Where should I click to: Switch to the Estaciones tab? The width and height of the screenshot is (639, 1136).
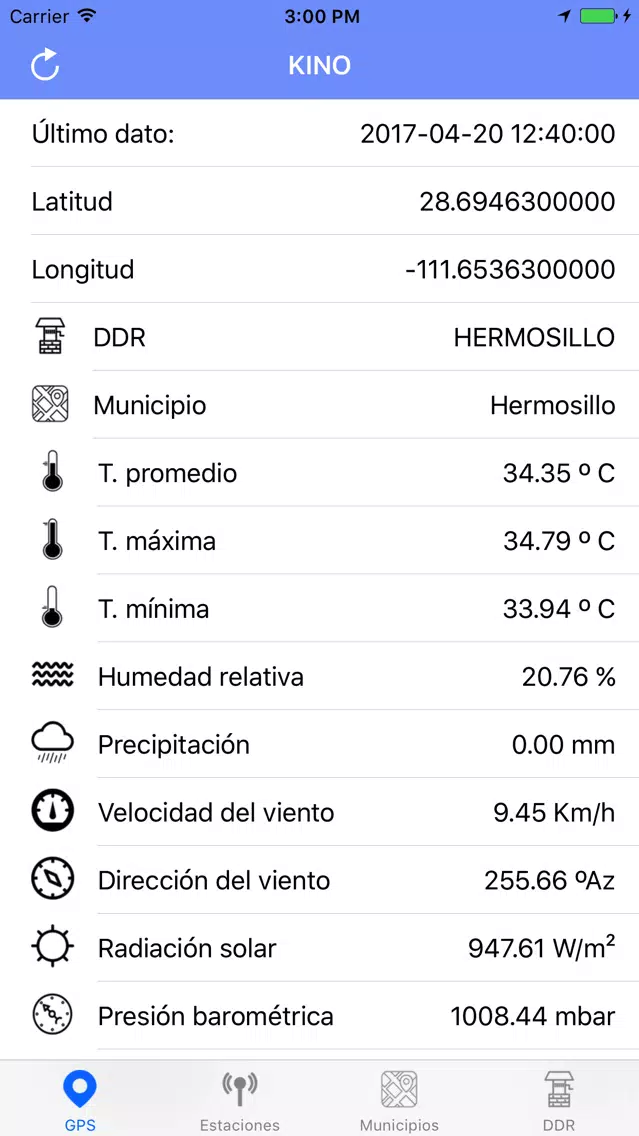[240, 1098]
